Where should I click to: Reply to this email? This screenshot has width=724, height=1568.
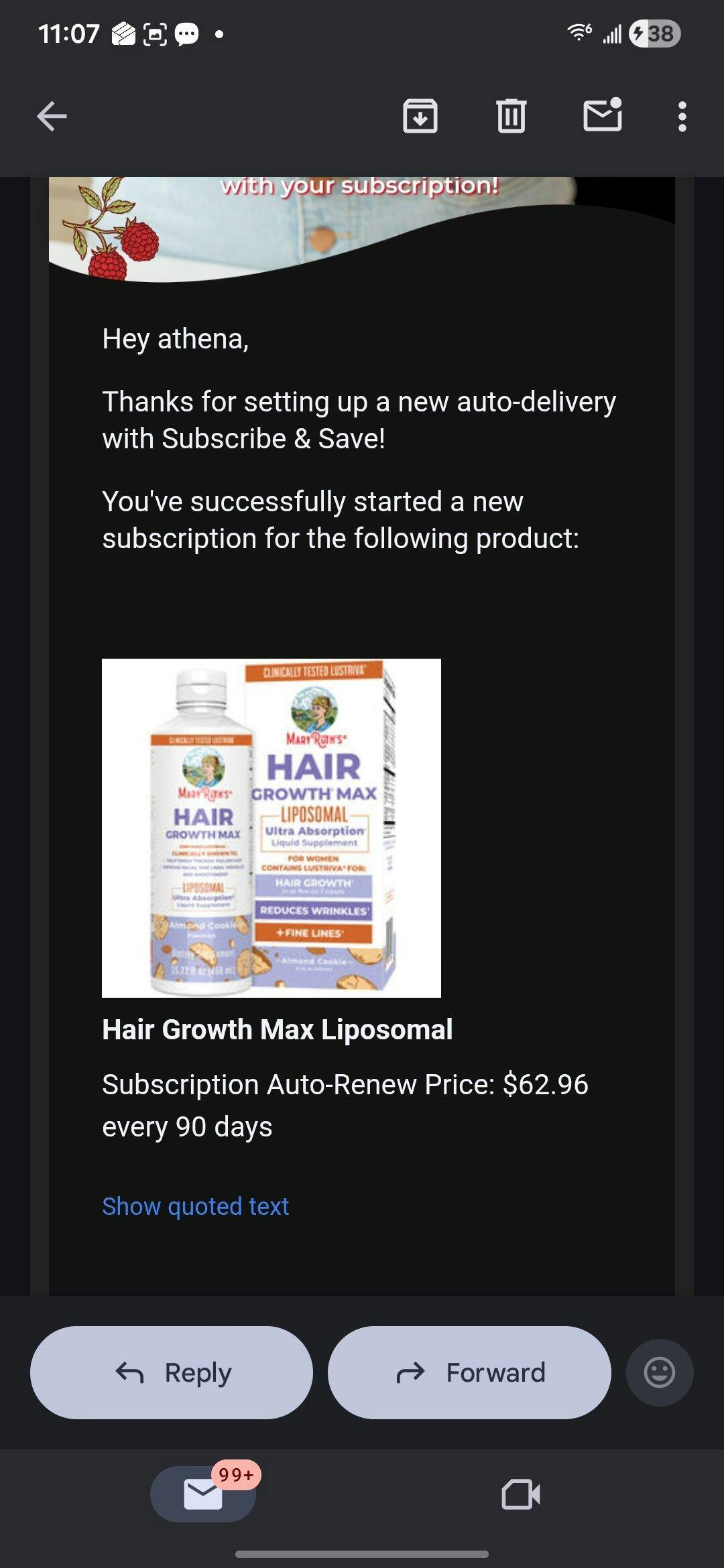(x=172, y=1372)
